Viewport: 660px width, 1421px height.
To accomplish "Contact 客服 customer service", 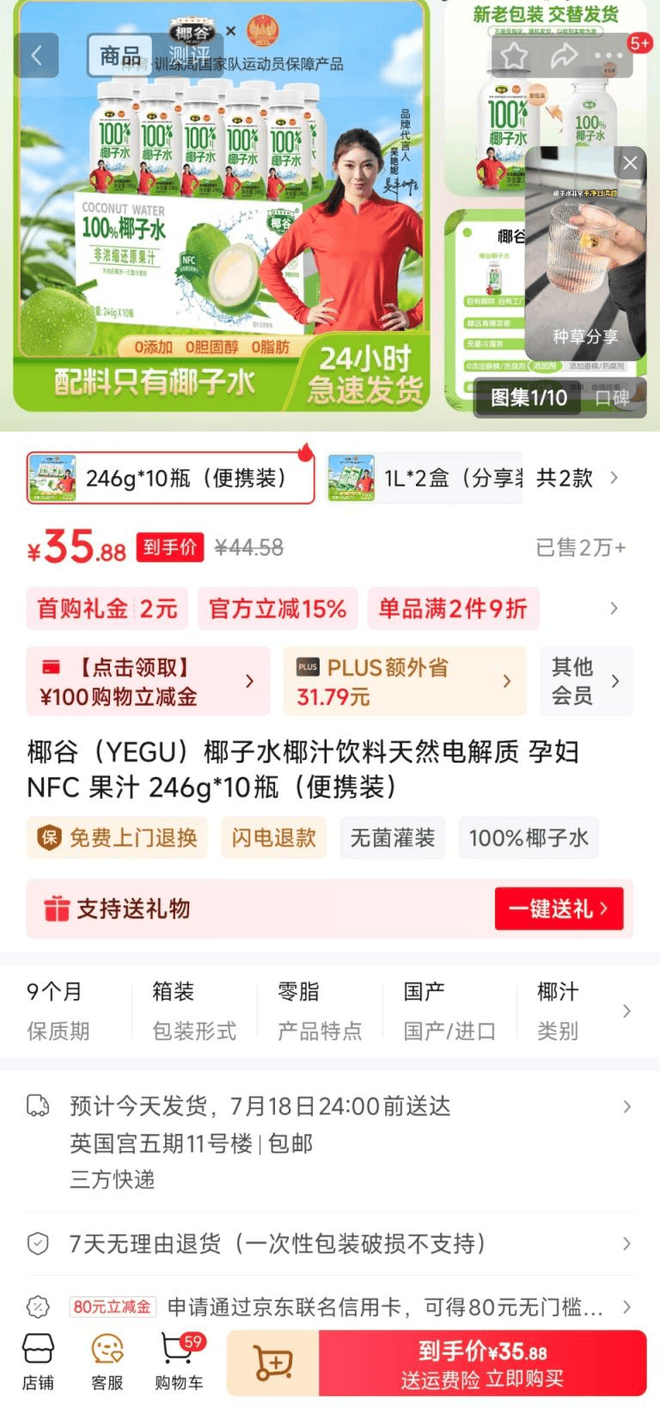I will pos(107,1362).
